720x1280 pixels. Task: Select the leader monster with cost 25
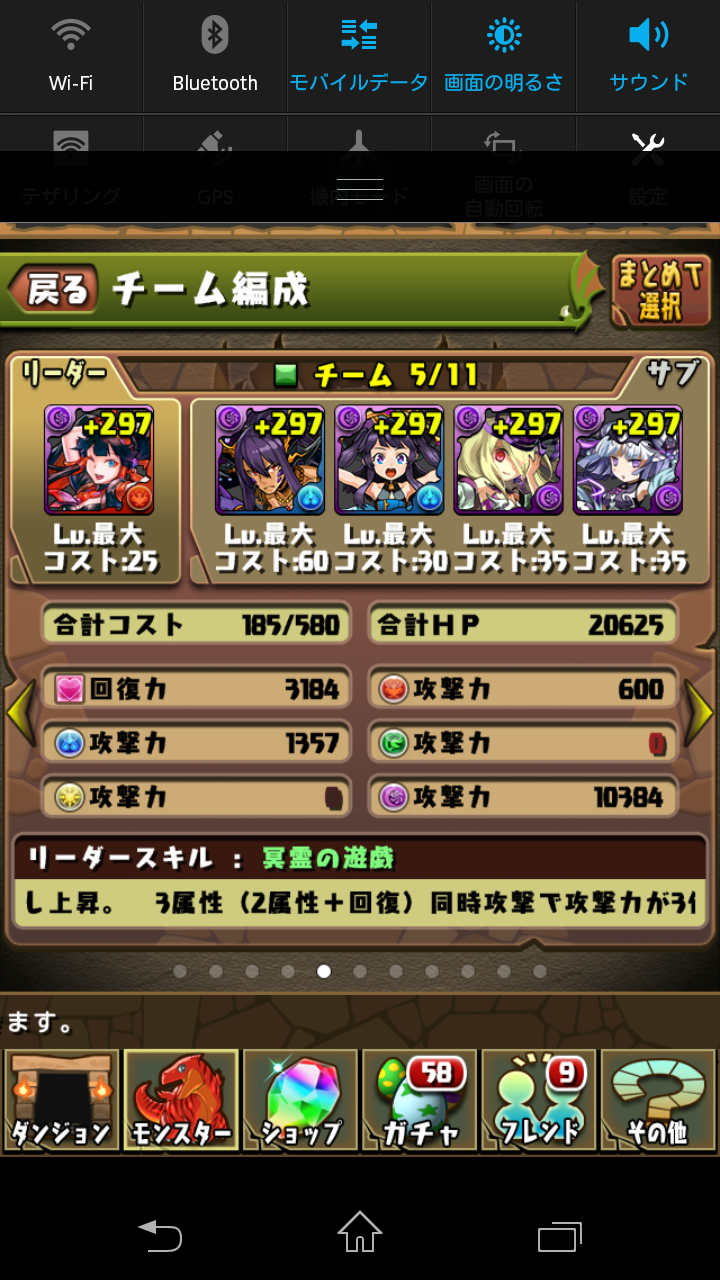[100, 460]
